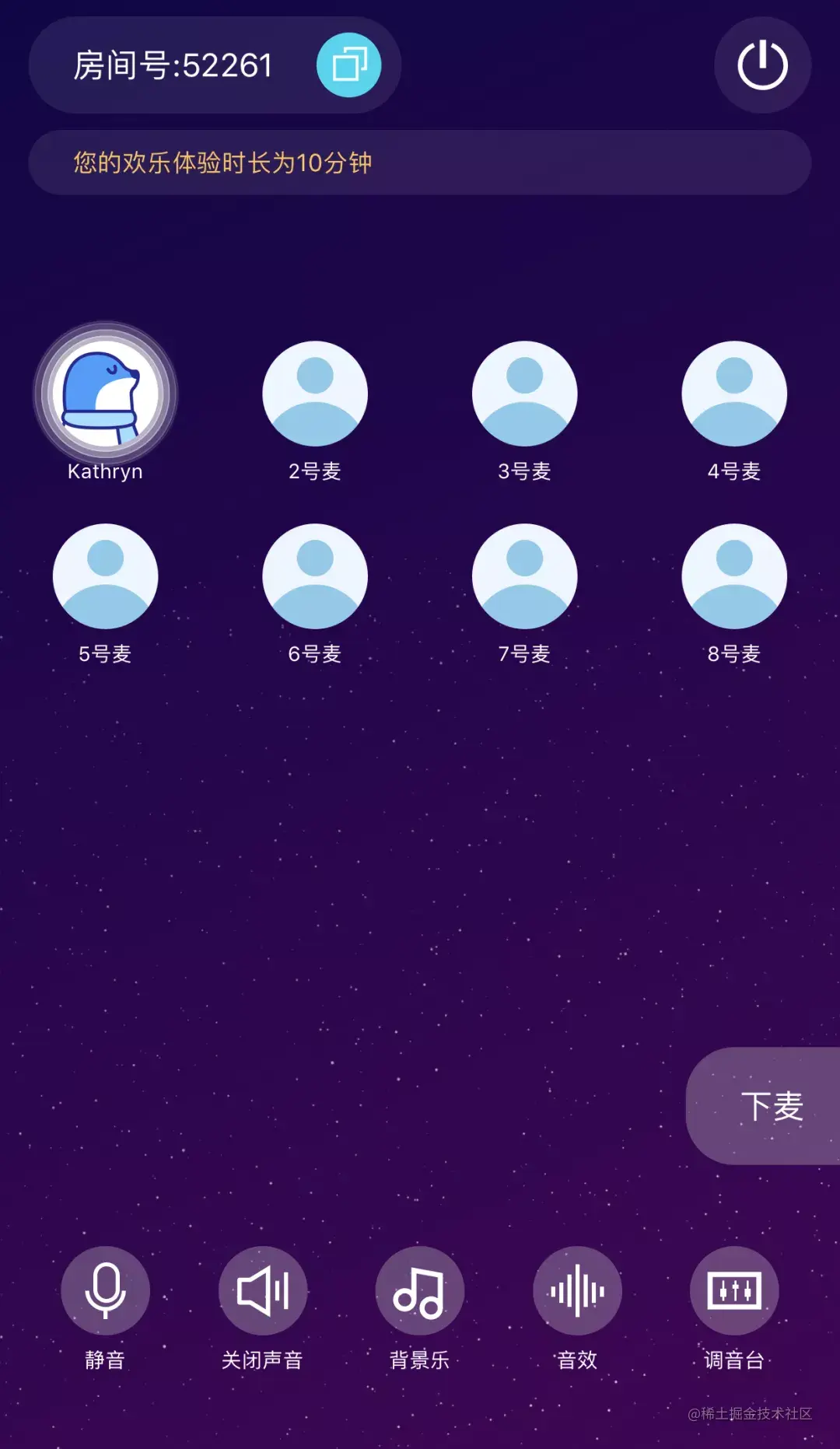Copy the room number 52261
The image size is (840, 1449).
coord(348,65)
